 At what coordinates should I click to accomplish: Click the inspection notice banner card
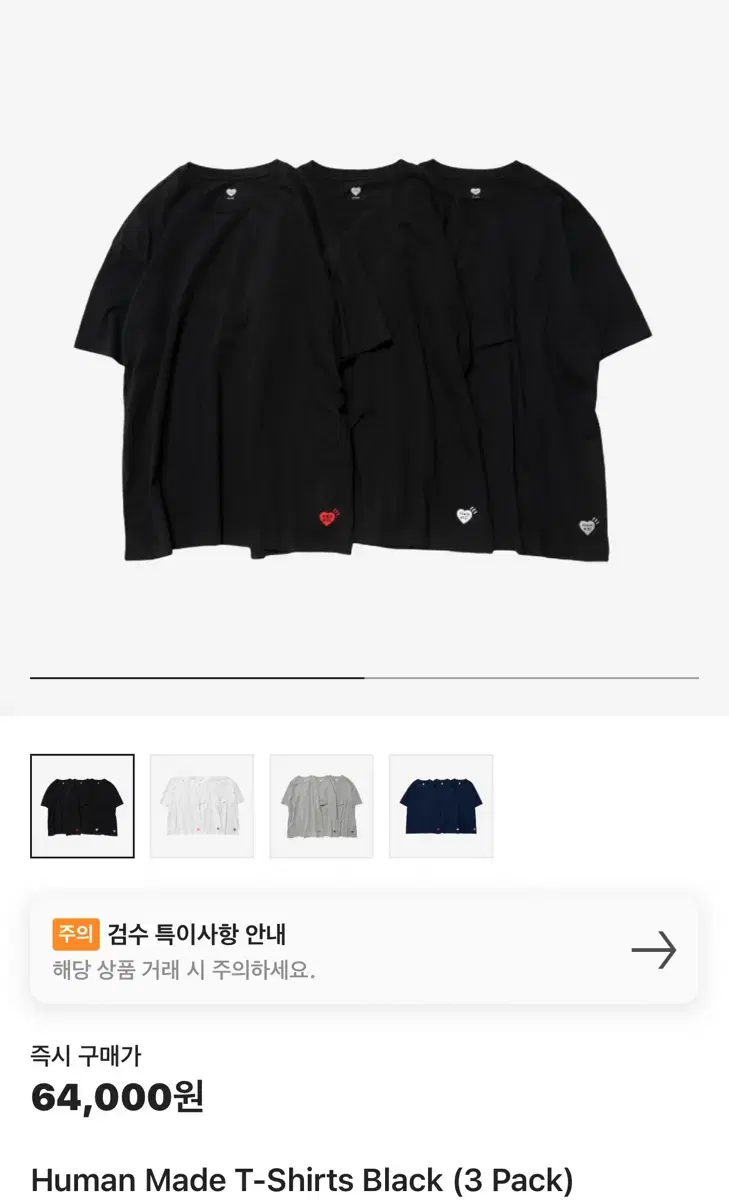point(364,951)
